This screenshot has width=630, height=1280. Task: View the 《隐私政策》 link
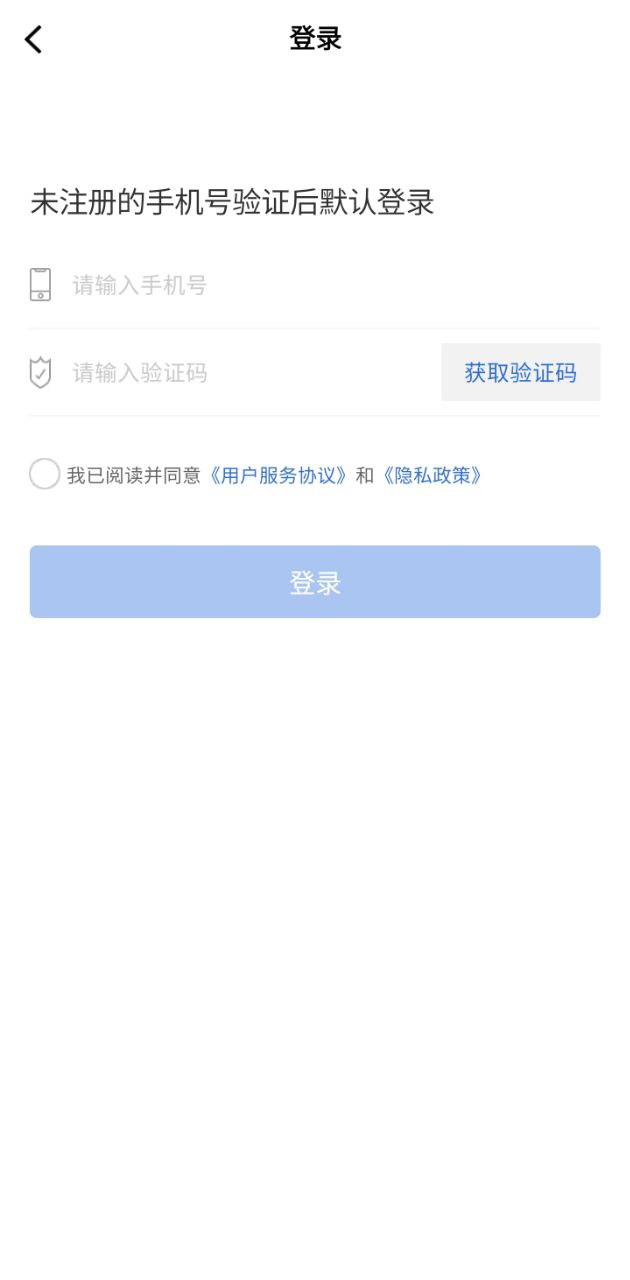pyautogui.click(x=432, y=476)
